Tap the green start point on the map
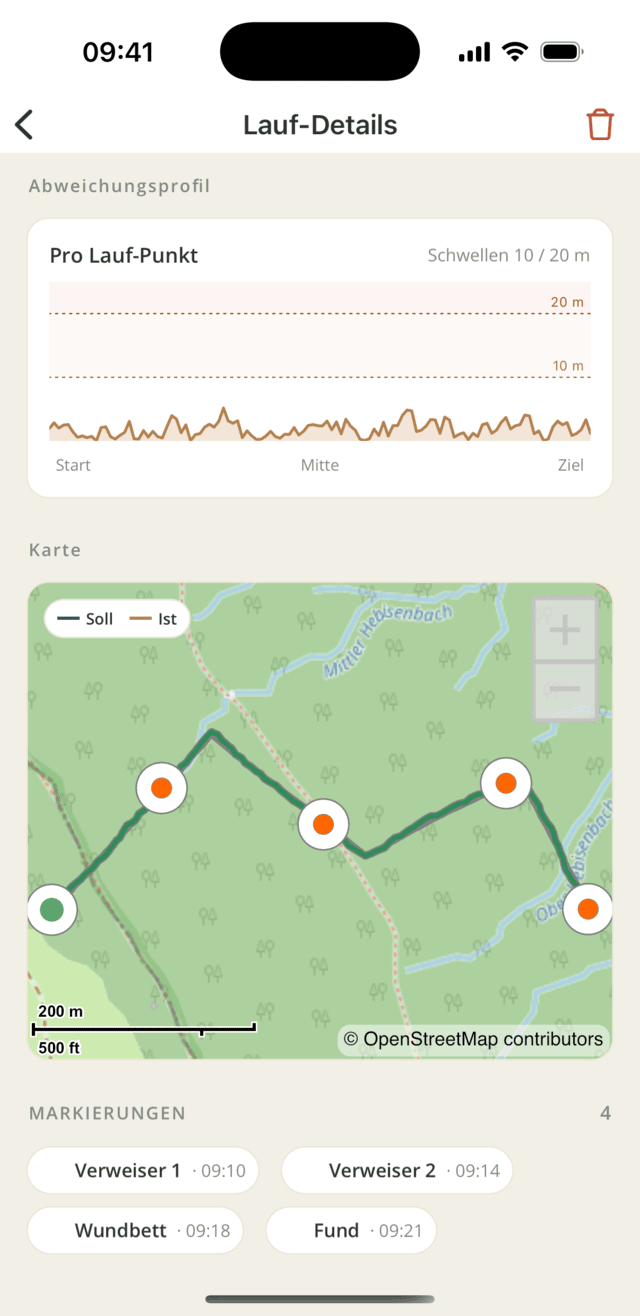The height and width of the screenshot is (1316, 640). tap(52, 910)
